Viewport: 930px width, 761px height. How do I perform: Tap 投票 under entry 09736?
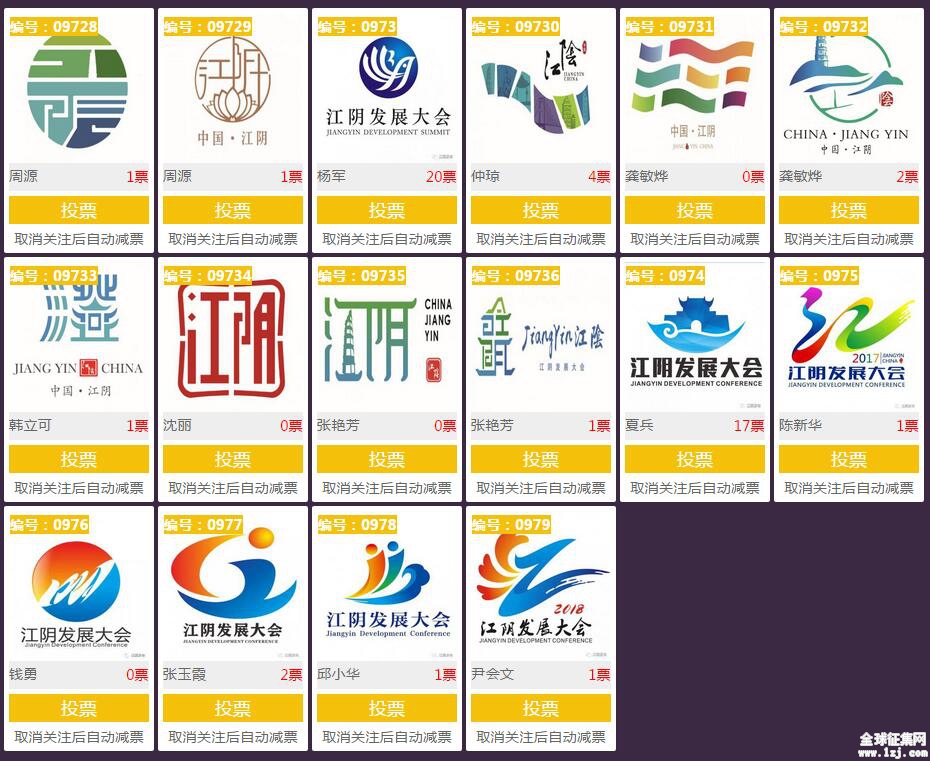(x=541, y=459)
